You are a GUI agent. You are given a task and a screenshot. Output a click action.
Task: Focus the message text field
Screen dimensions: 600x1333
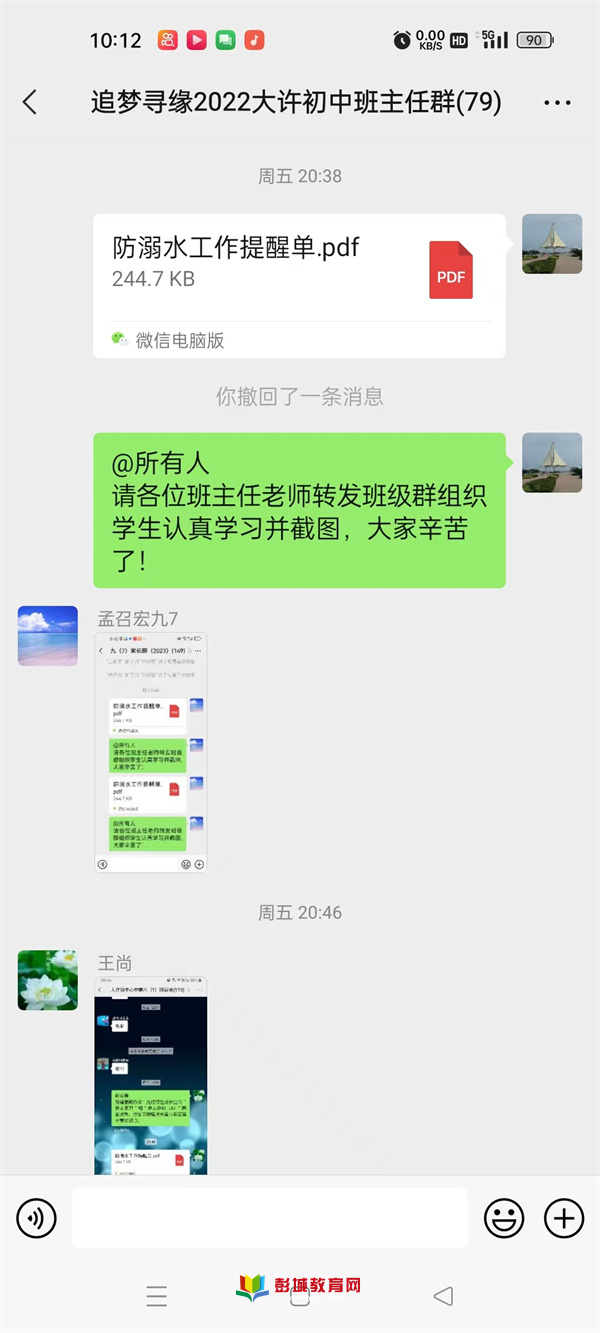click(269, 1218)
